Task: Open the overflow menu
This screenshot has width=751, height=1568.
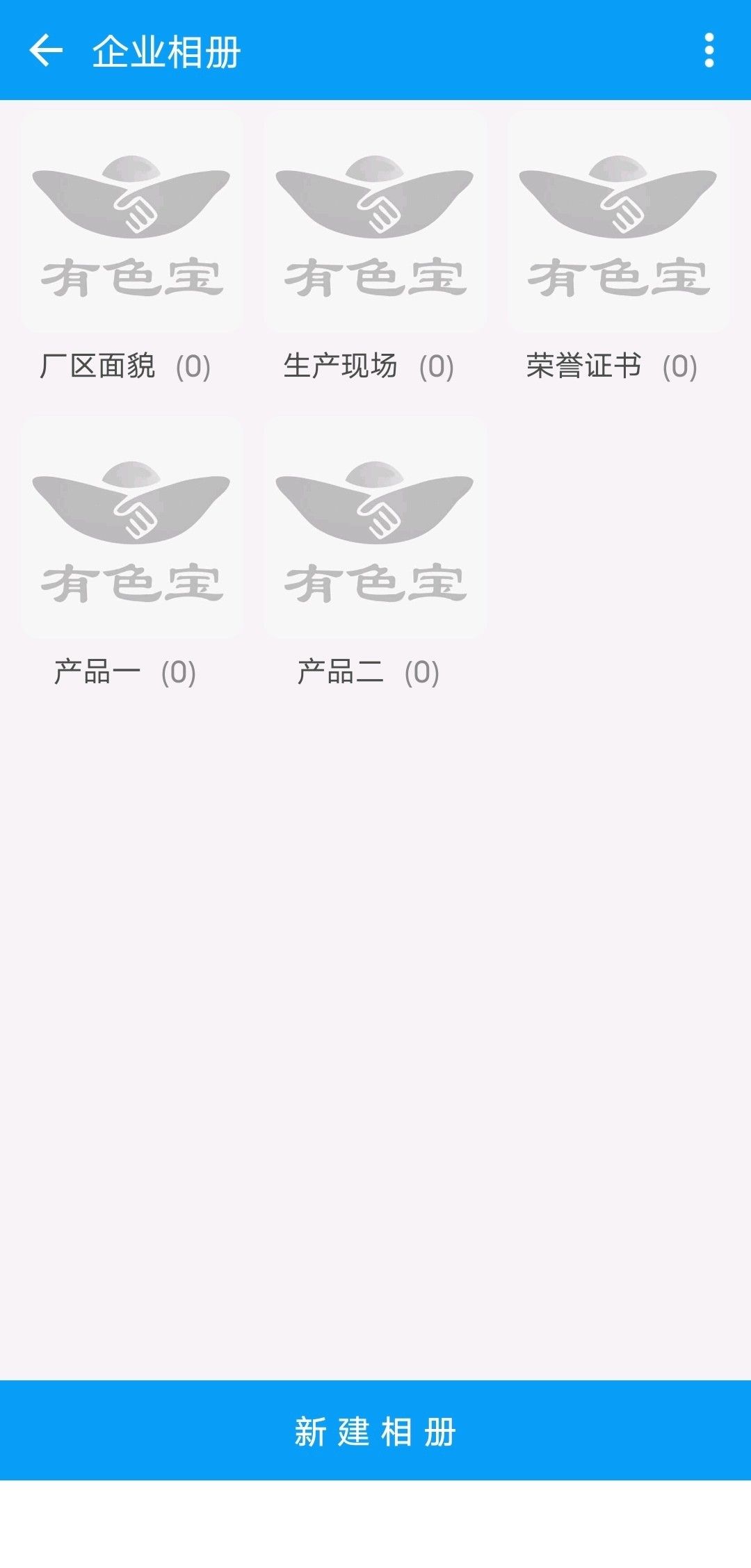Action: click(709, 51)
